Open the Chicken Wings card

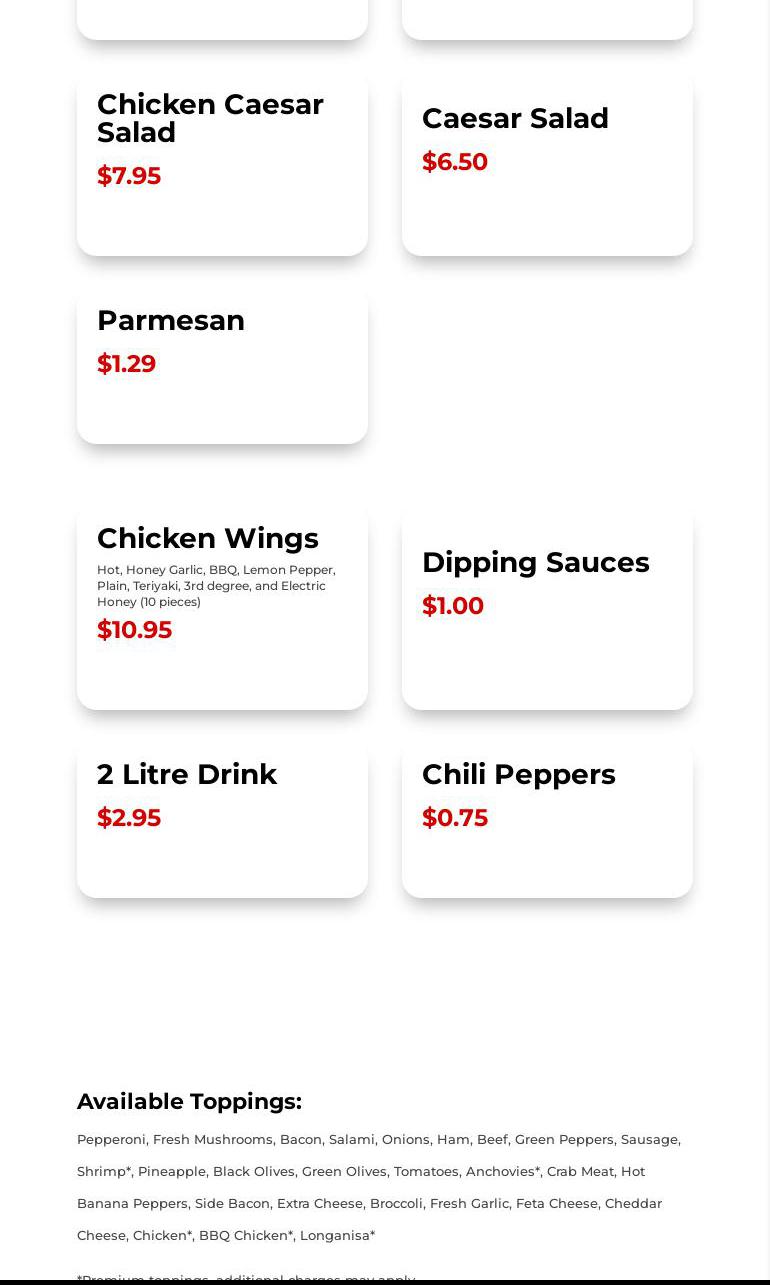[222, 608]
